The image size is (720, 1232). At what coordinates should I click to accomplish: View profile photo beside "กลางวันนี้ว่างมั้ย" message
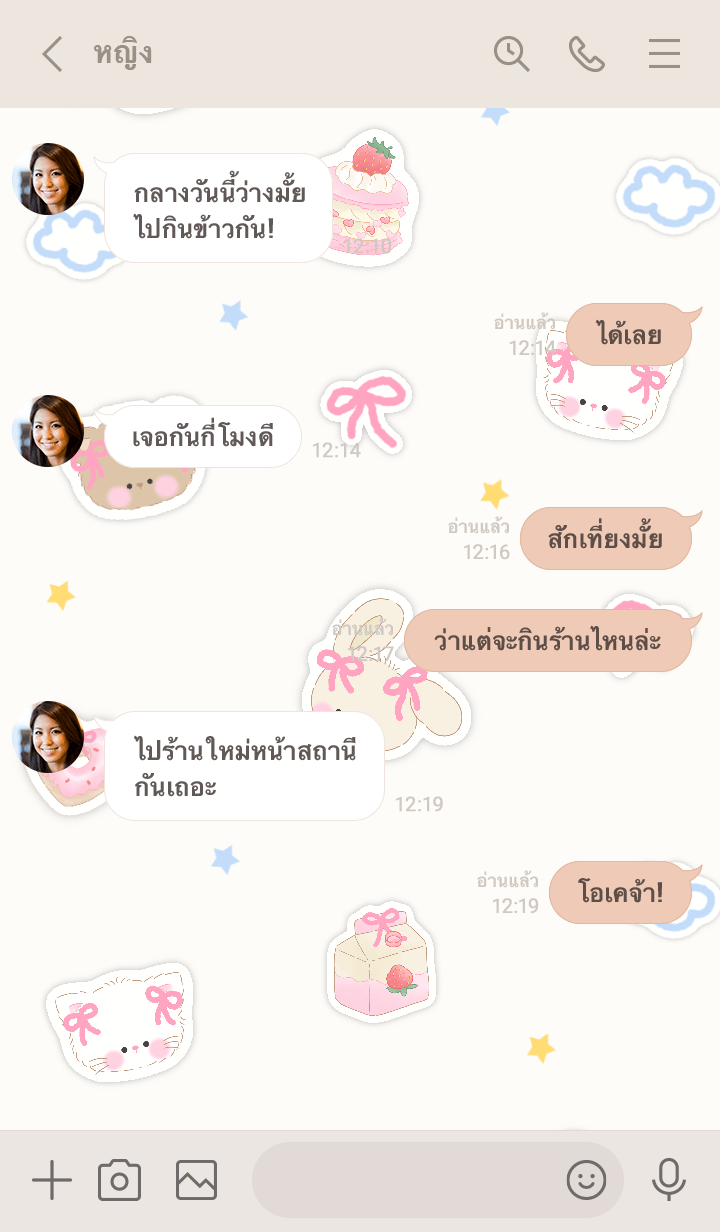pos(48,180)
